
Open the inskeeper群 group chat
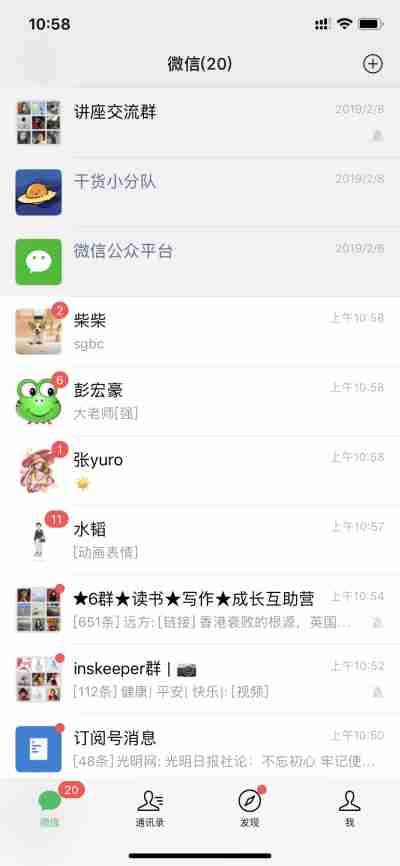(x=200, y=679)
